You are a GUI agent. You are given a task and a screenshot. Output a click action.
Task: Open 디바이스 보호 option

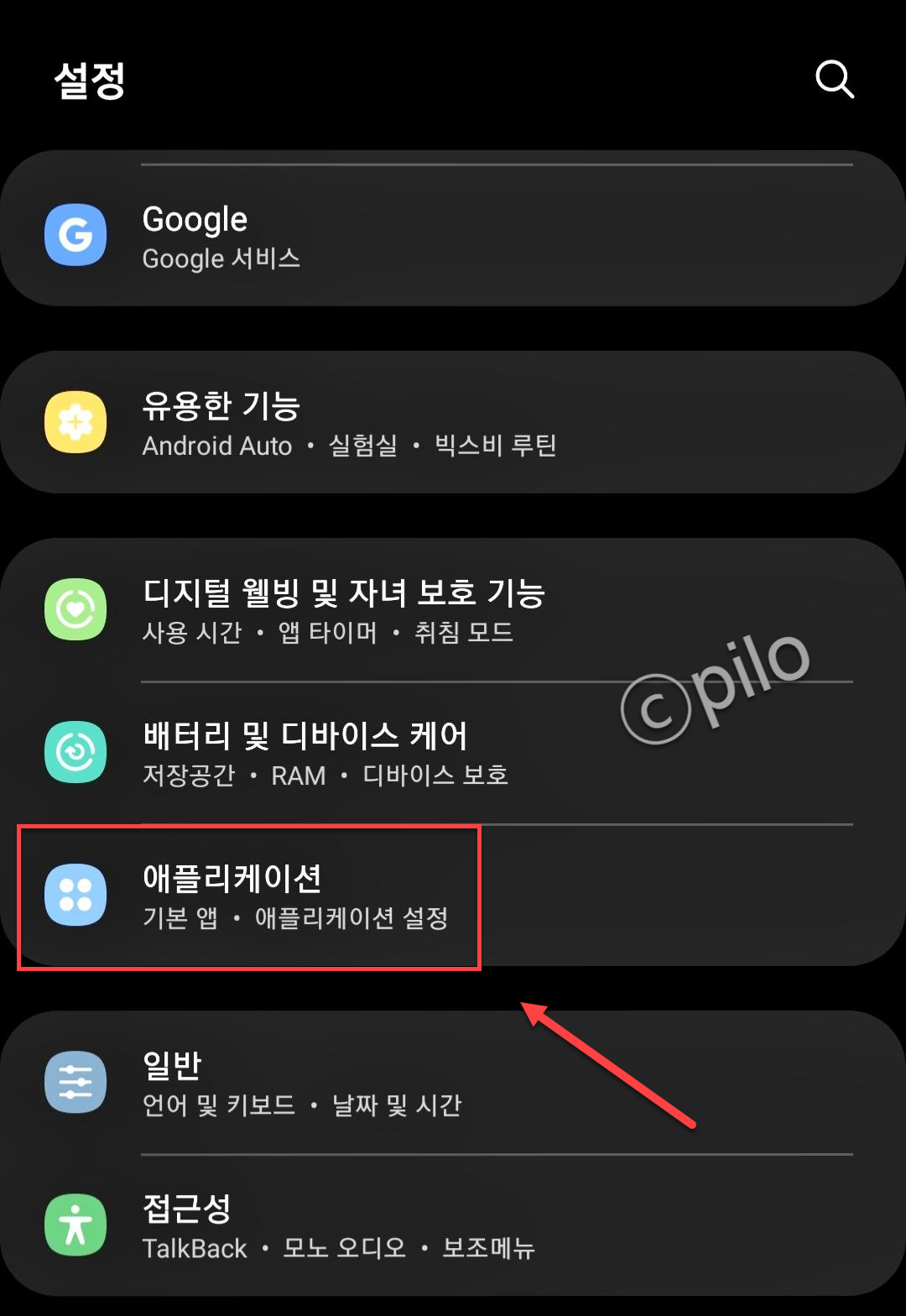click(x=435, y=775)
